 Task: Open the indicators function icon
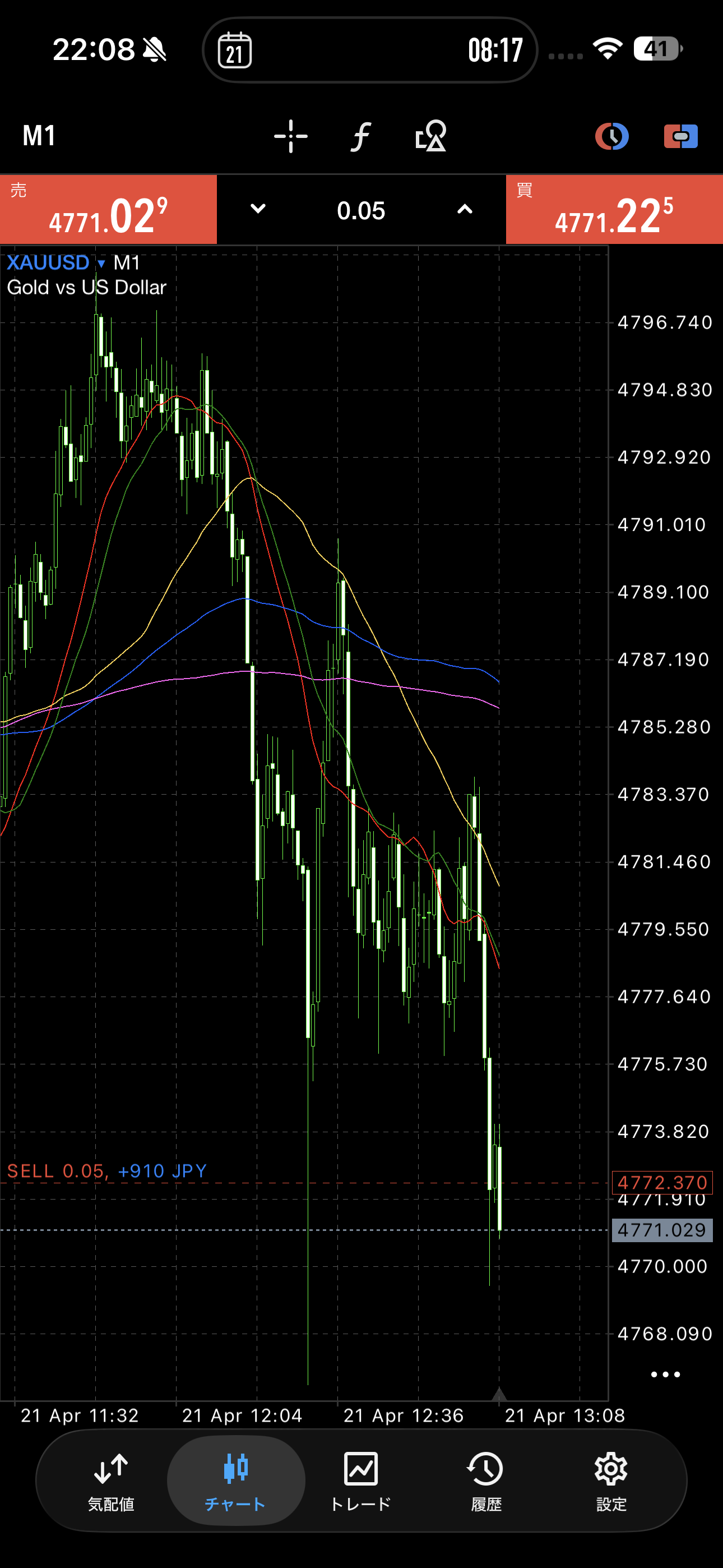point(360,136)
